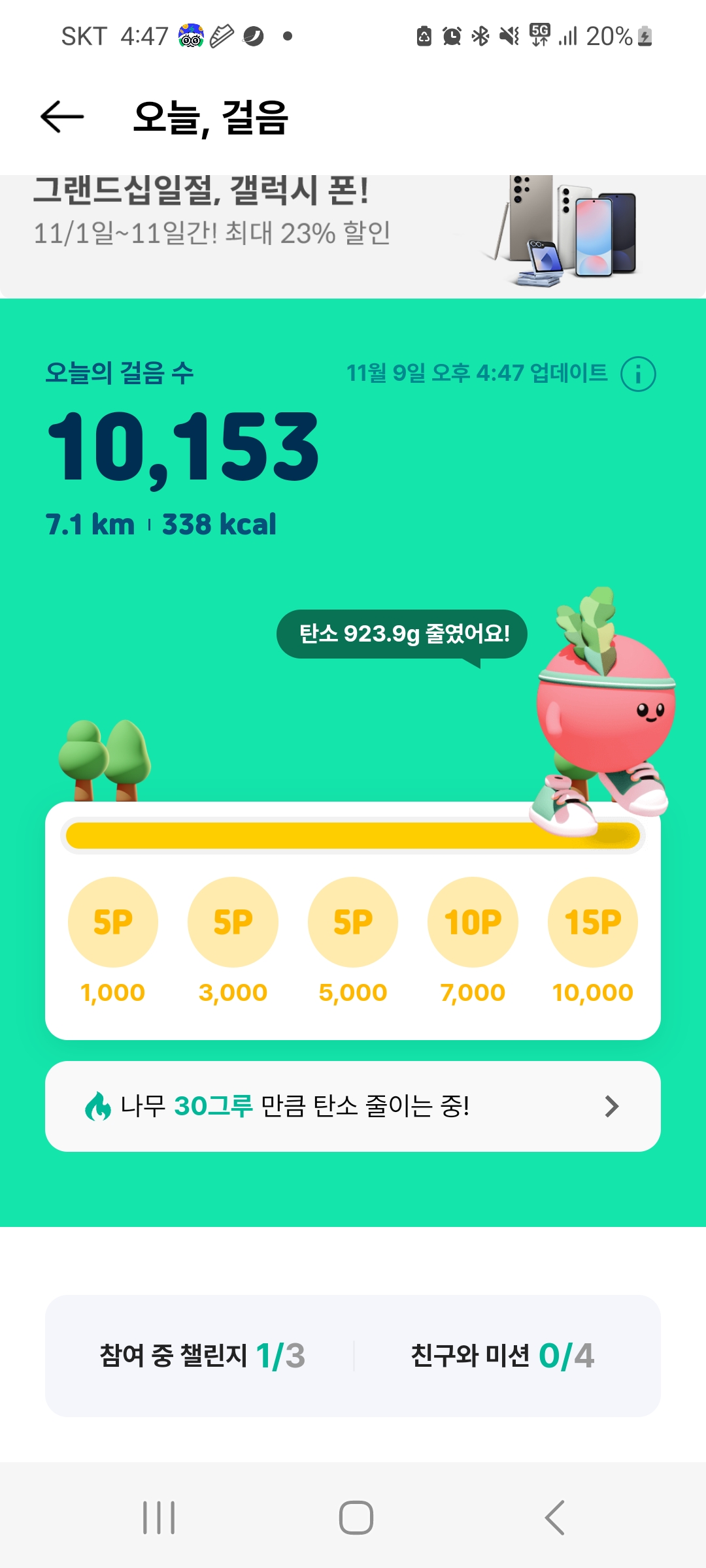Claim the 10P reward for 7,000 steps

[x=473, y=922]
